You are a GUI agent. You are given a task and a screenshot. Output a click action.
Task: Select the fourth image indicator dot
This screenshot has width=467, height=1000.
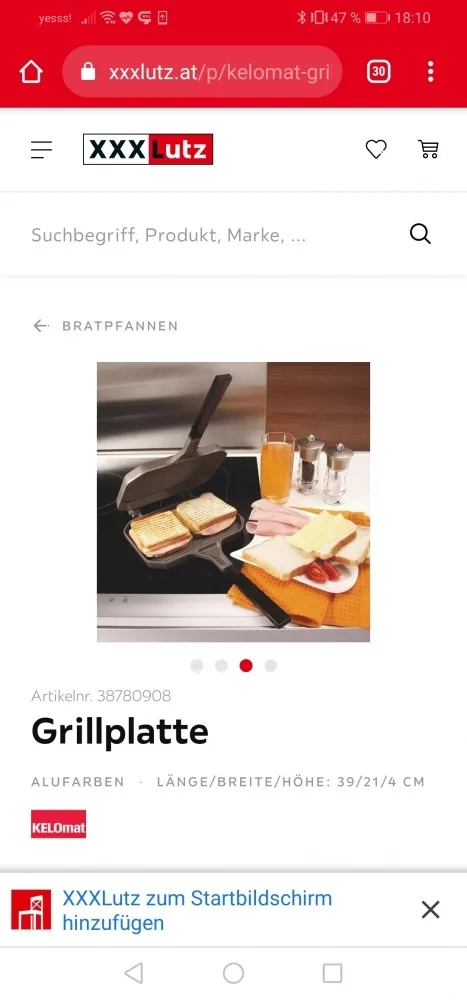(271, 666)
